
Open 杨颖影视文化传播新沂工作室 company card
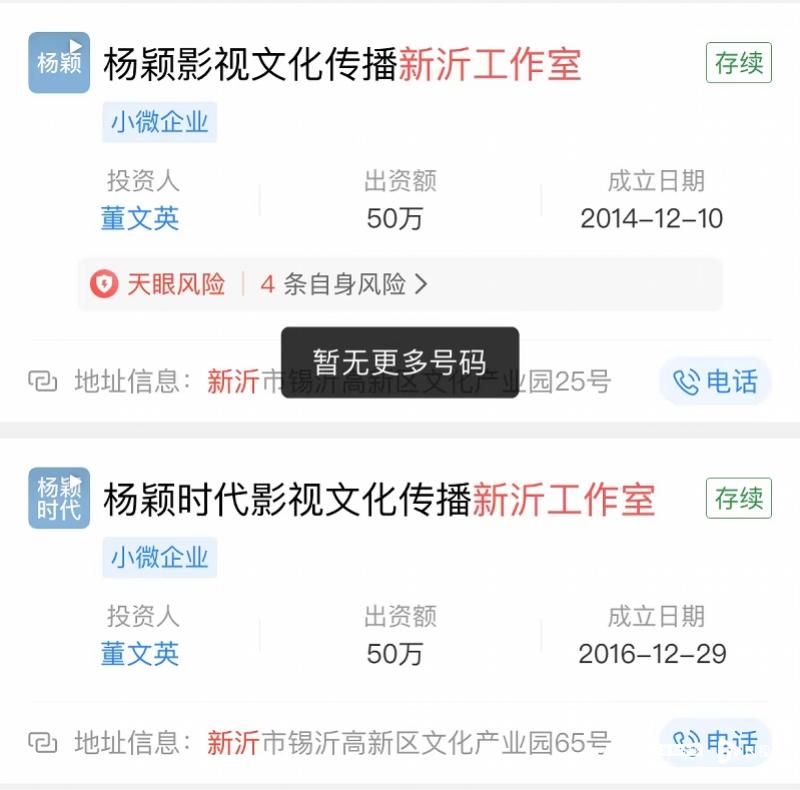[342, 65]
